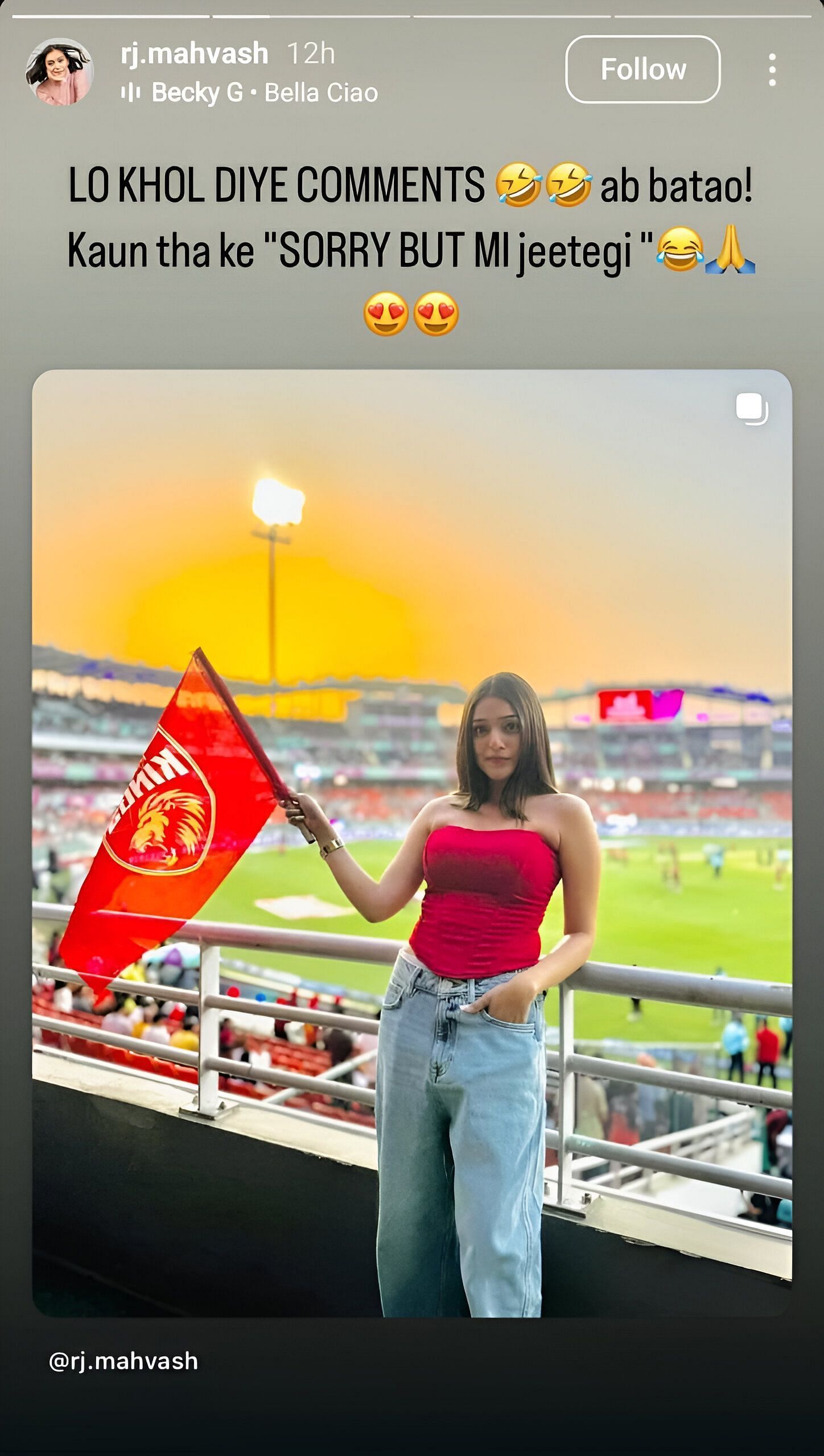Open rj.mahvash profile picture

(x=60, y=72)
